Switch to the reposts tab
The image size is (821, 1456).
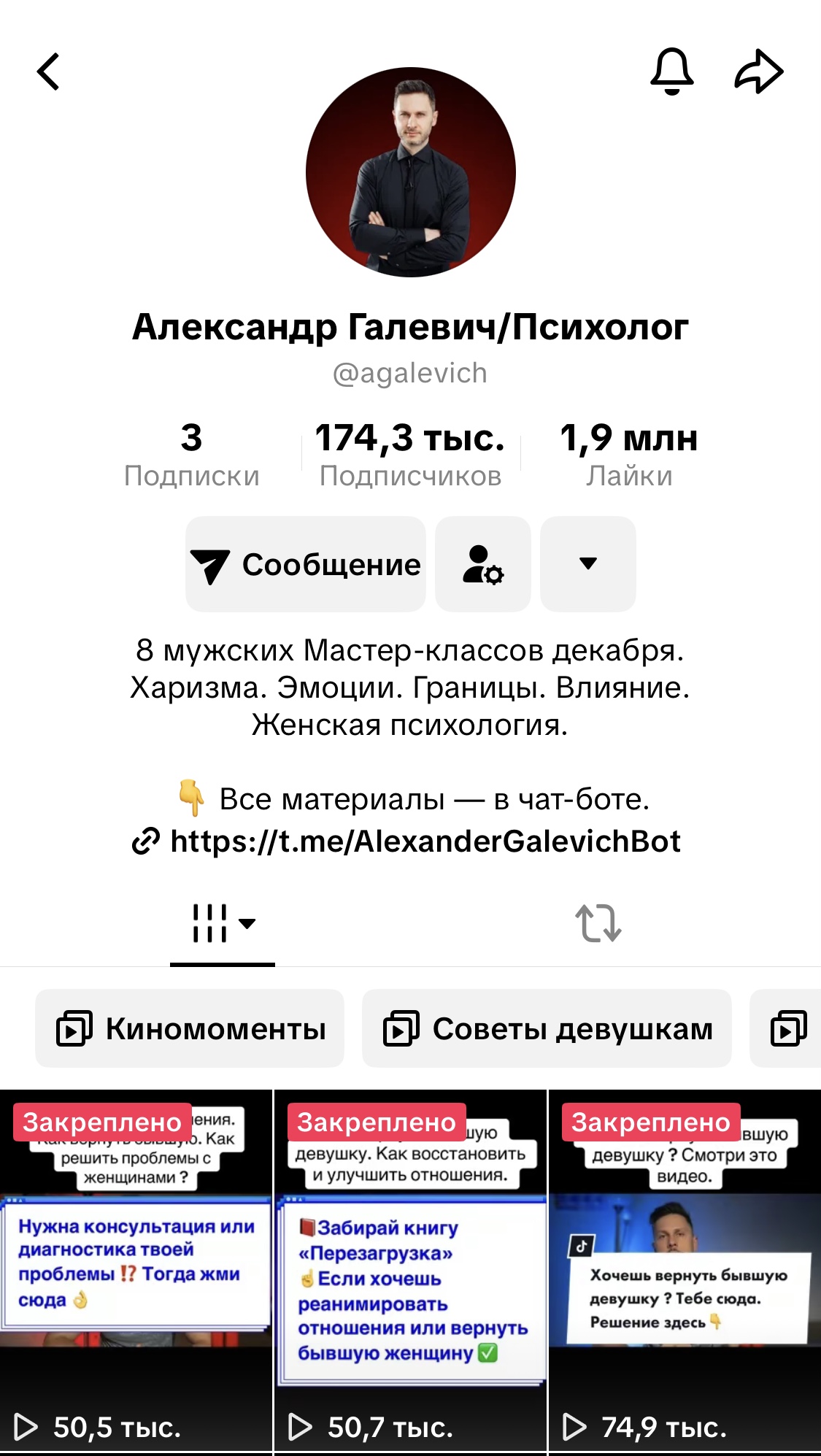click(598, 923)
